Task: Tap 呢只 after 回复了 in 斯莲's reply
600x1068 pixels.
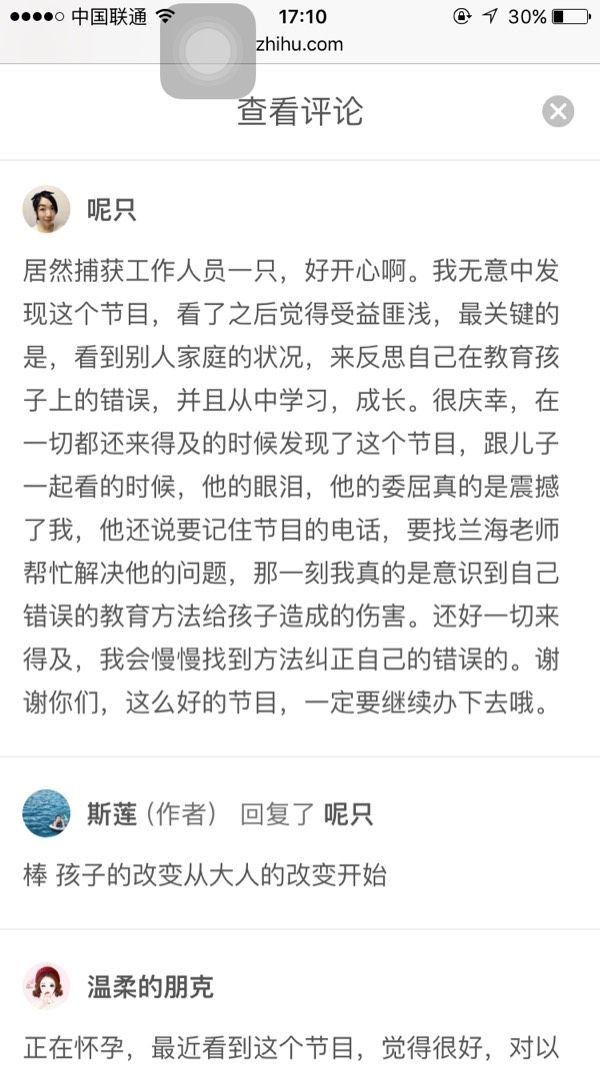Action: 348,814
